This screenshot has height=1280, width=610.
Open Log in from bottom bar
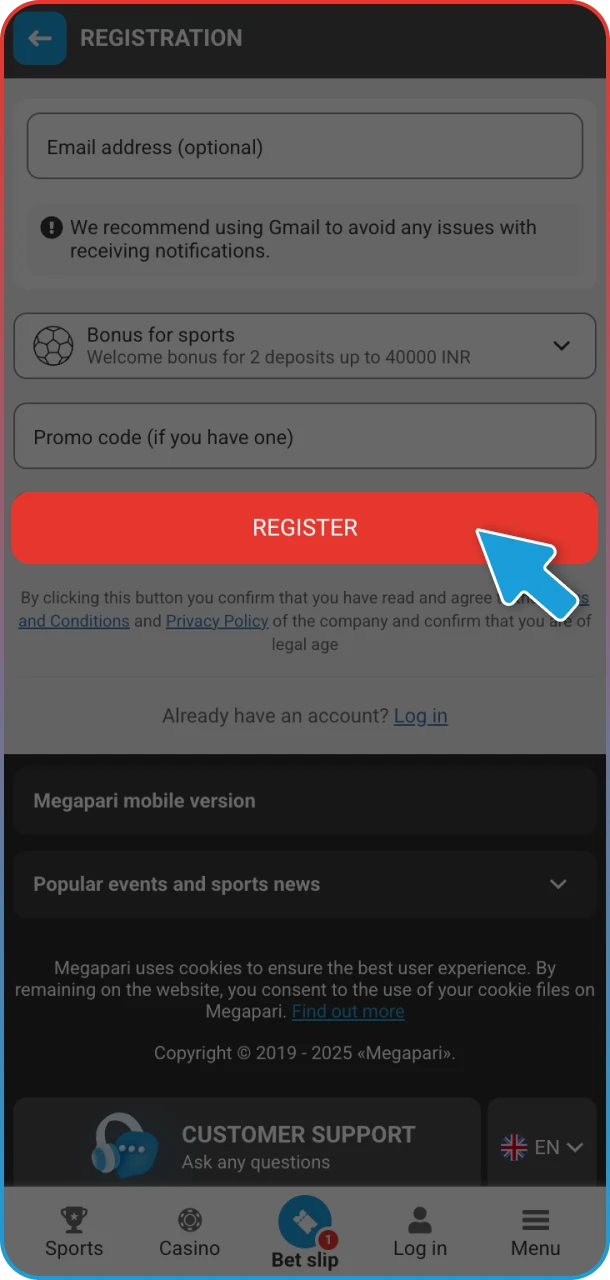coord(420,1233)
